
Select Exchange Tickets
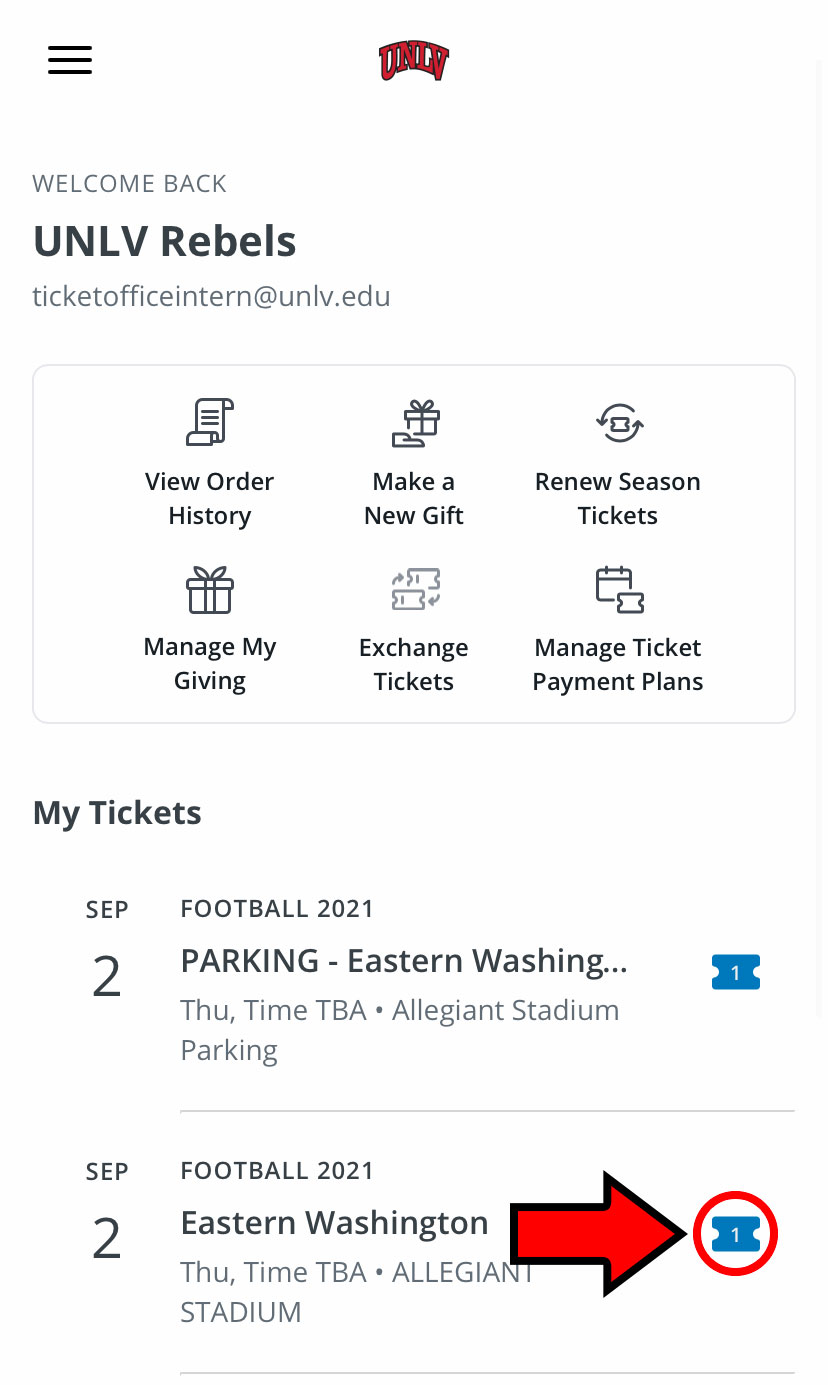tap(414, 630)
